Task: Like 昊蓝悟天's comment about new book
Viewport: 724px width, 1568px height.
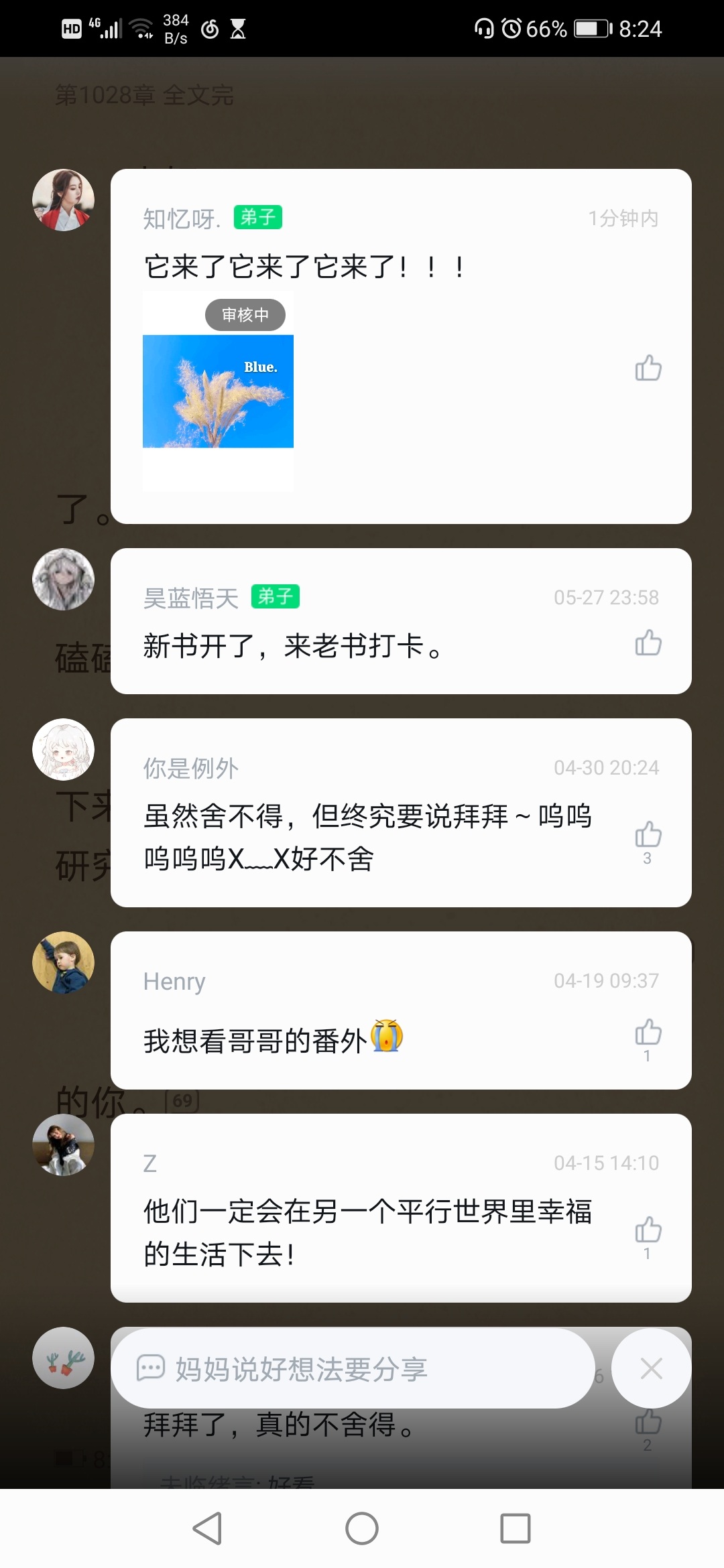Action: (x=648, y=643)
